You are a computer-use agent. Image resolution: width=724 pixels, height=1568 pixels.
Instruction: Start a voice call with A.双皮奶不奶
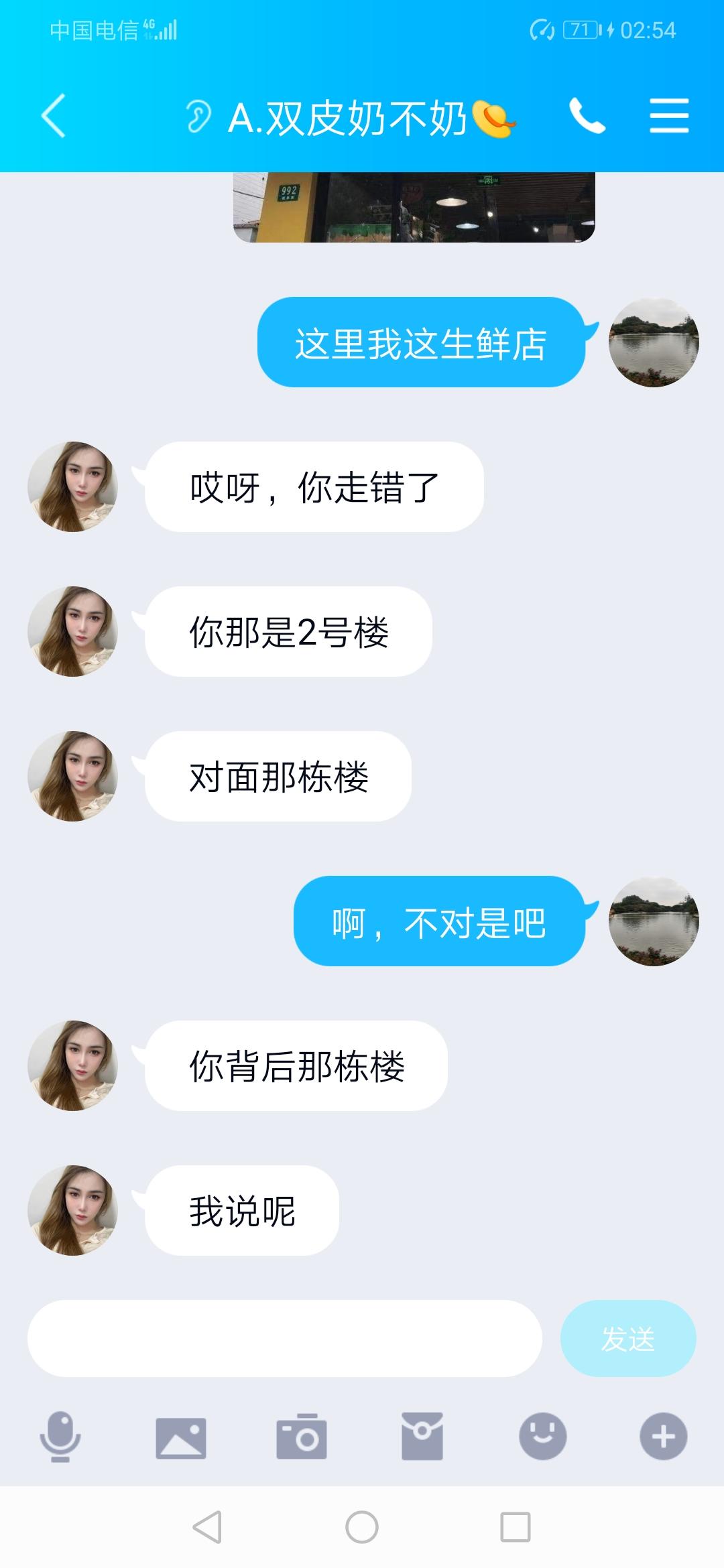(x=587, y=117)
